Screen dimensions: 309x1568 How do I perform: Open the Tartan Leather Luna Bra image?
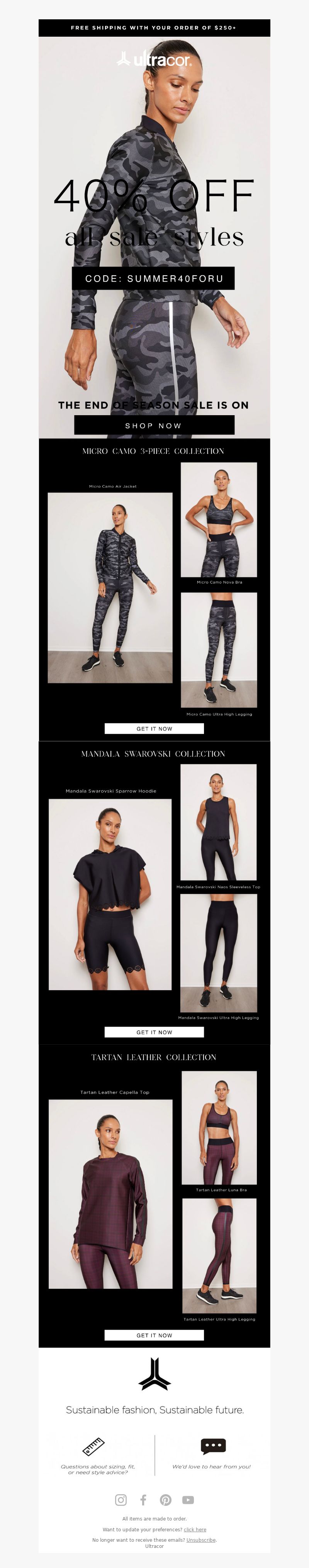[x=219, y=1127]
